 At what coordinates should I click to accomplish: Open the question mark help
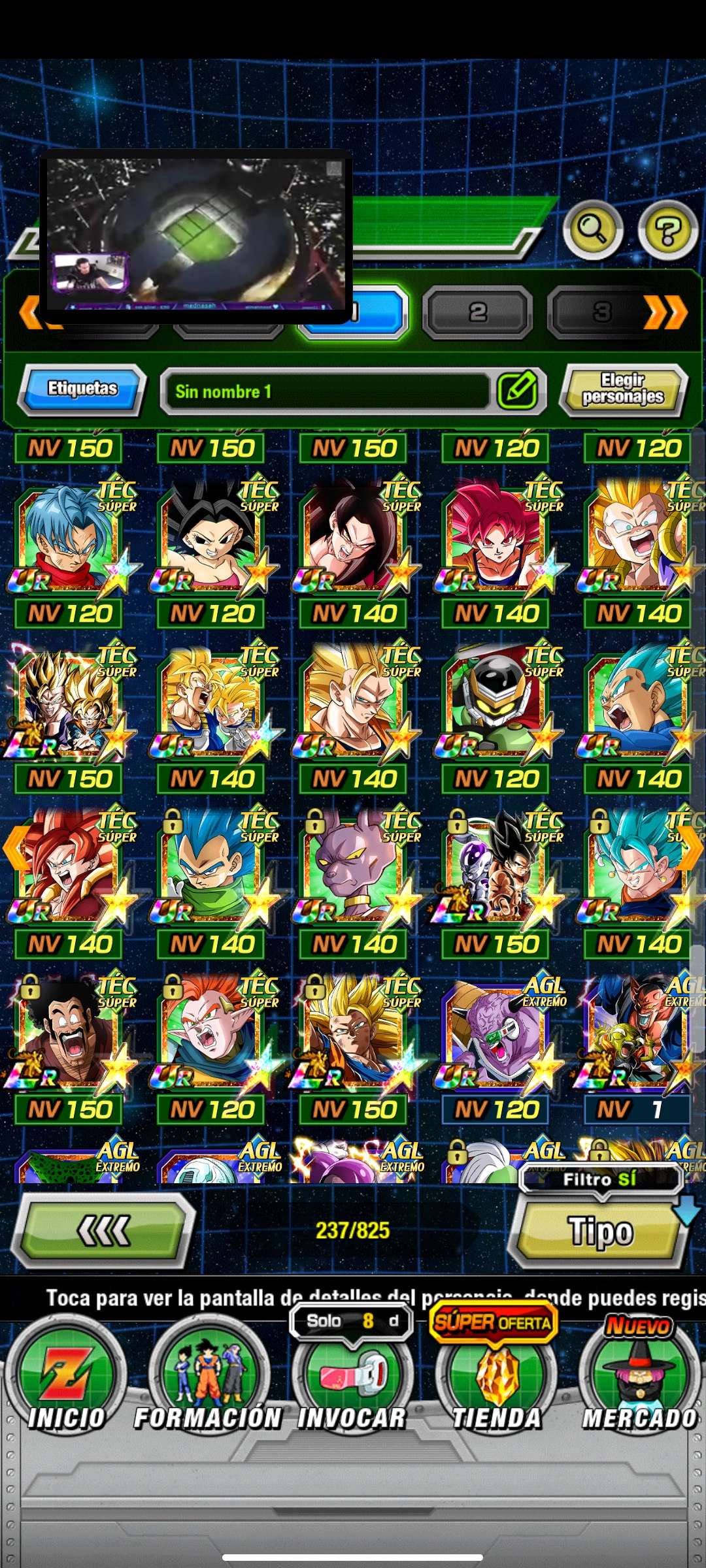point(667,229)
